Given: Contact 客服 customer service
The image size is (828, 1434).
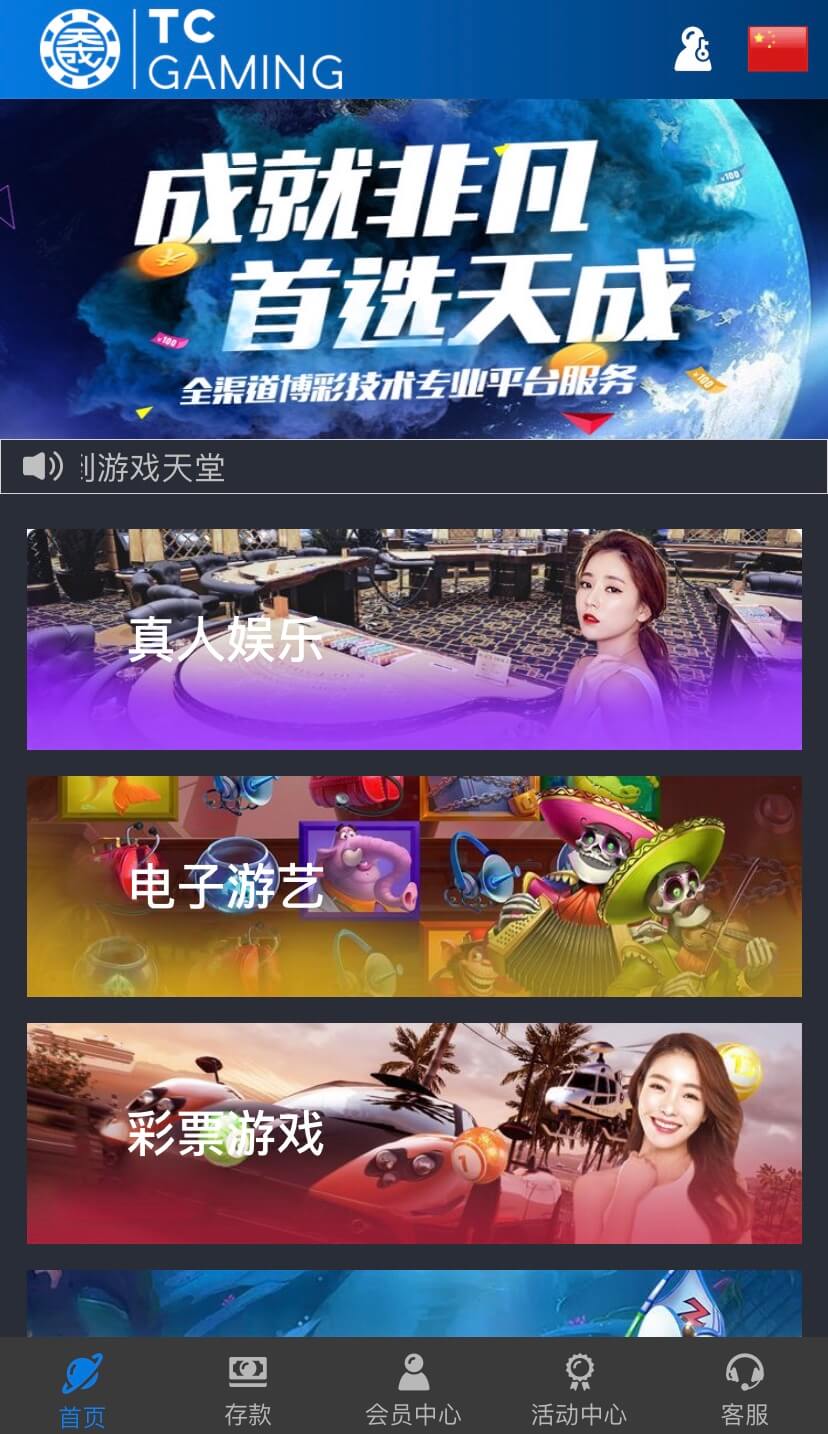Looking at the screenshot, I should (x=745, y=1389).
